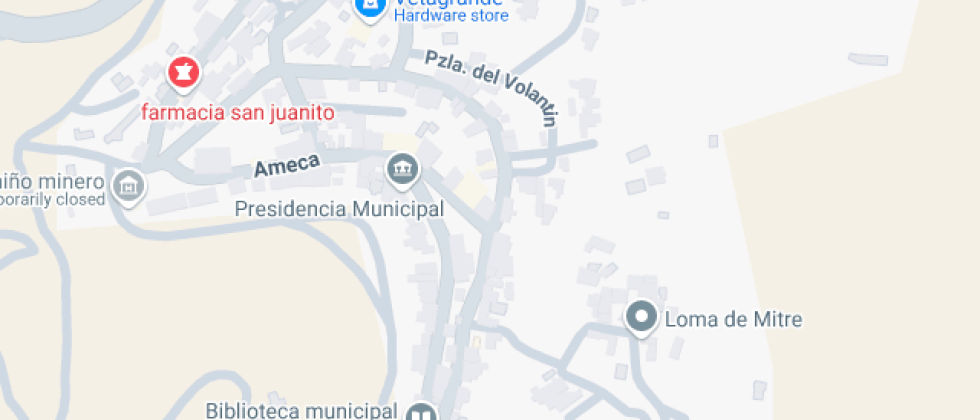Open the farmacia san juanito pin
Image resolution: width=980 pixels, height=420 pixels.
[184, 74]
